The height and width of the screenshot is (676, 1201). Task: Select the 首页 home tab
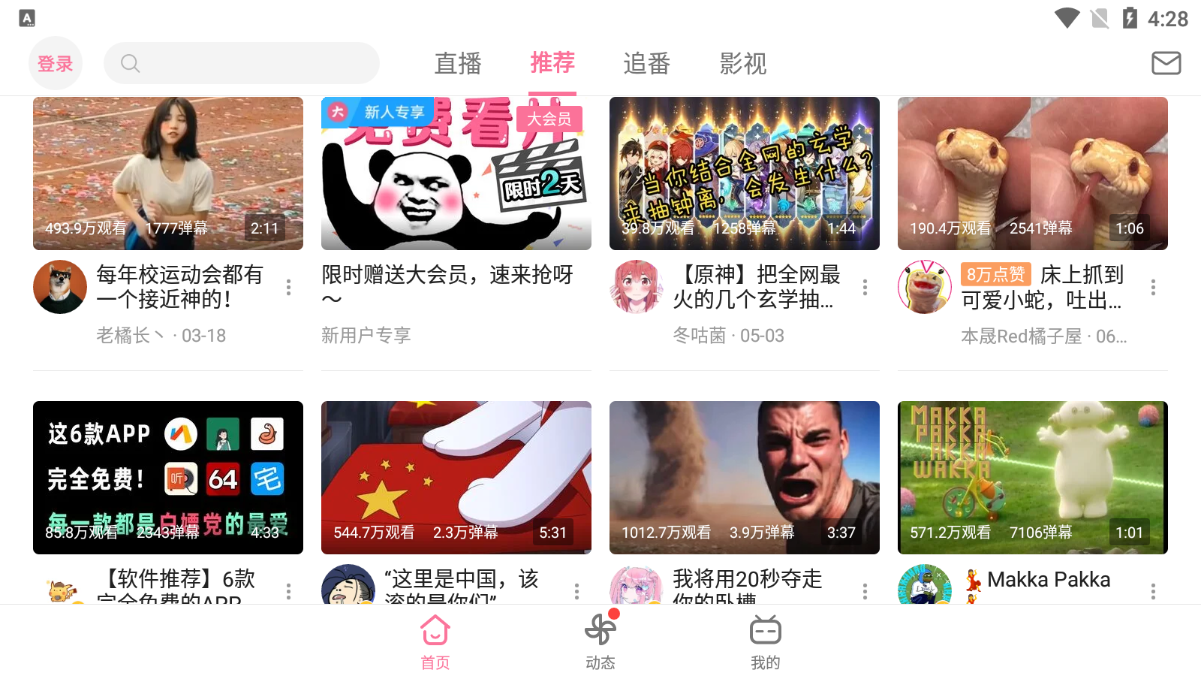click(x=435, y=641)
